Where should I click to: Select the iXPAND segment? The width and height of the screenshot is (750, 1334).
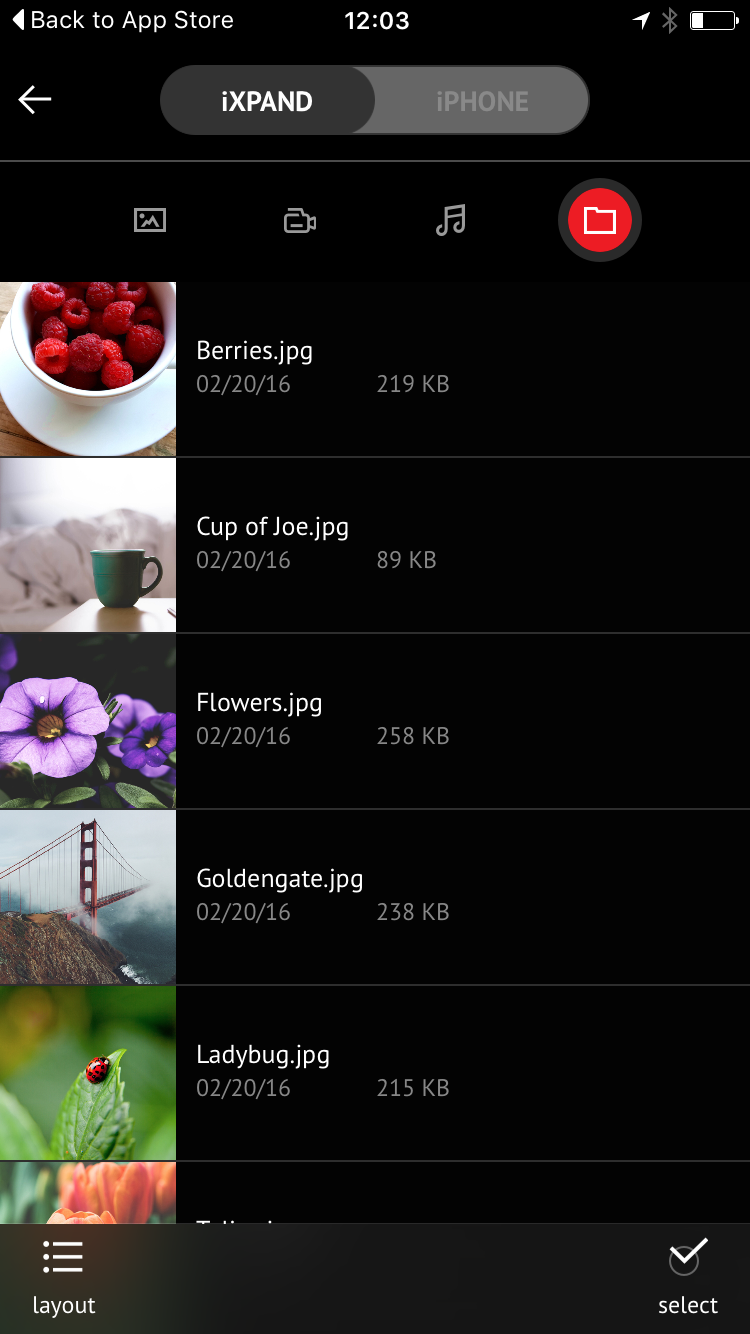point(267,101)
